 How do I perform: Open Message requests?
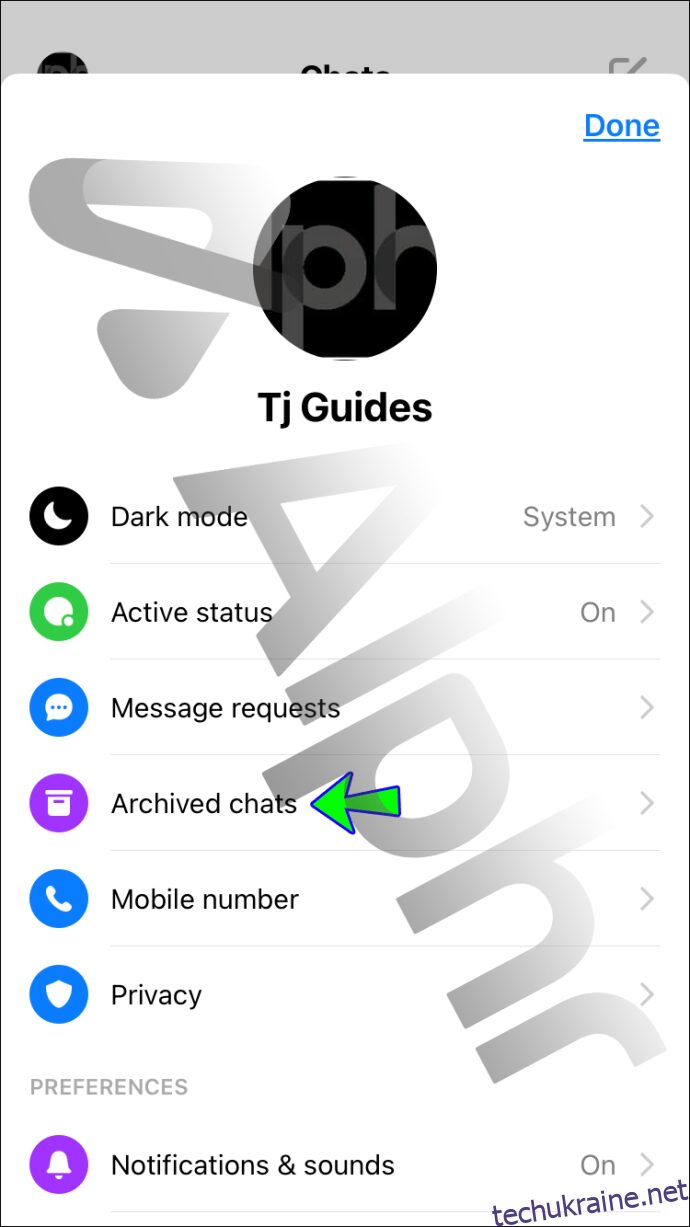345,708
